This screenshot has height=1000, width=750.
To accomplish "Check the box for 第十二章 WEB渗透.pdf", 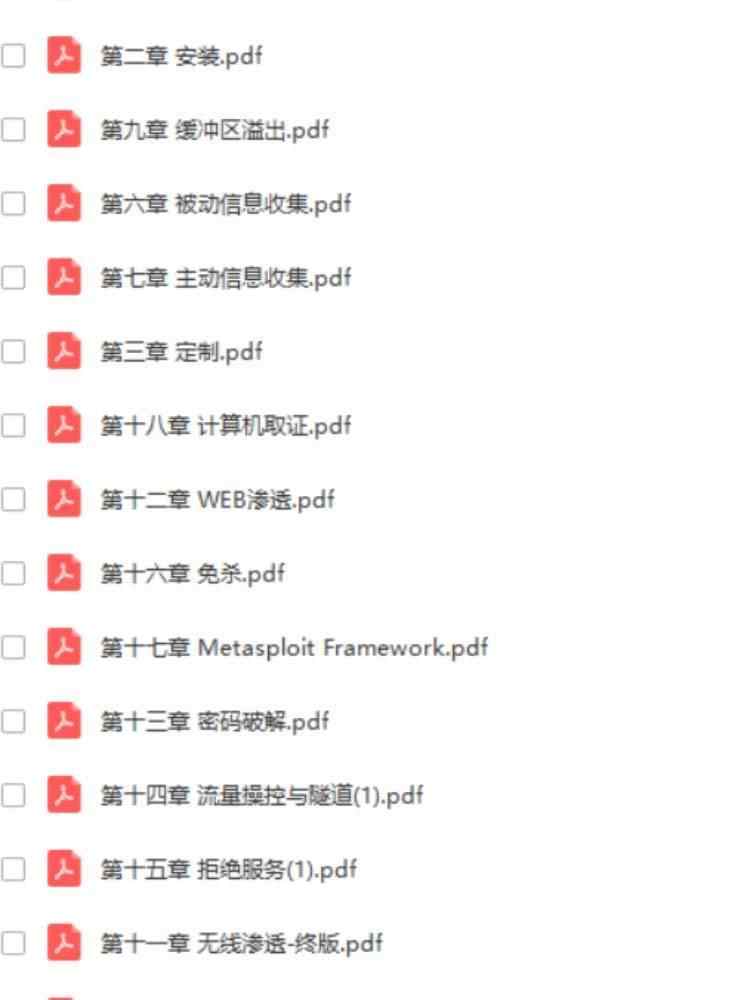I will point(13,500).
